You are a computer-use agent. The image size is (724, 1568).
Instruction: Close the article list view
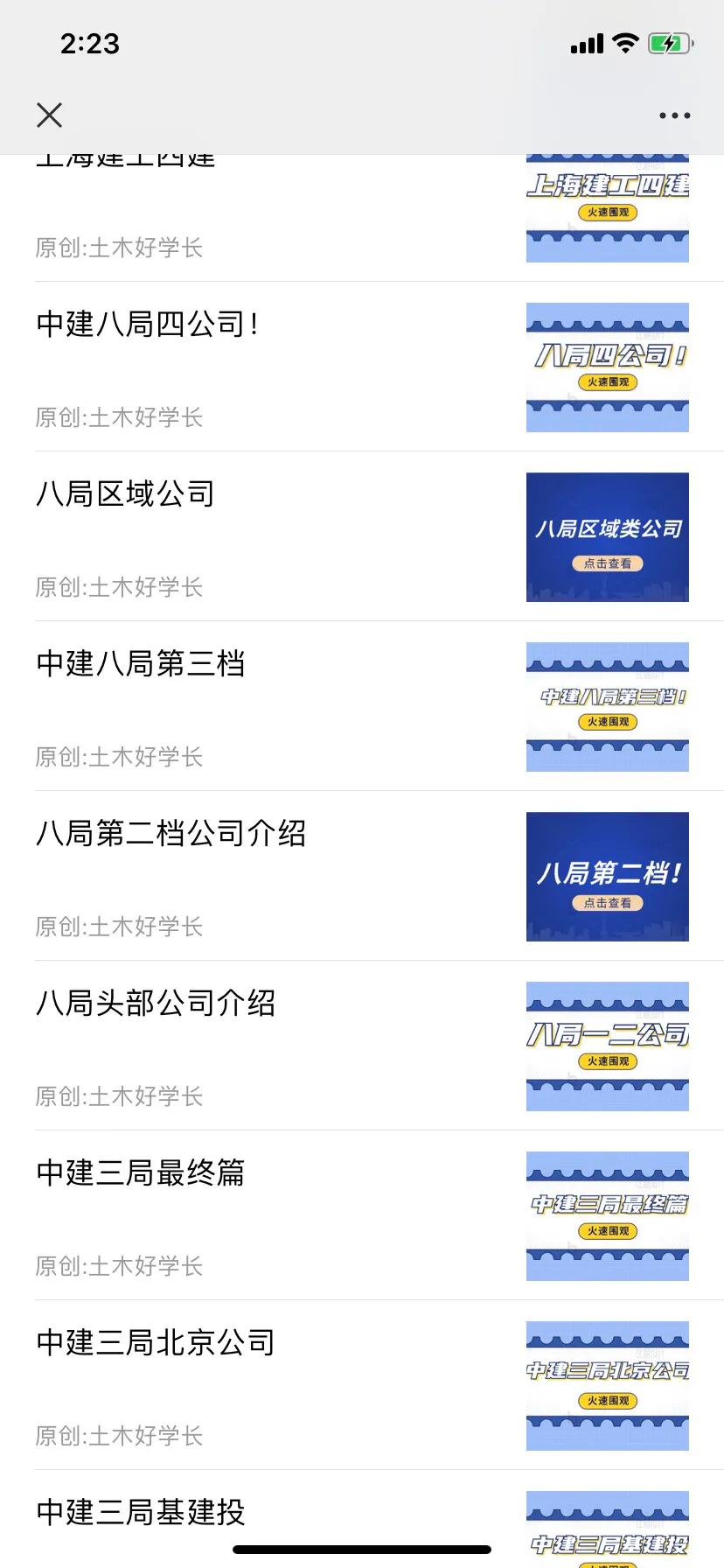click(50, 115)
